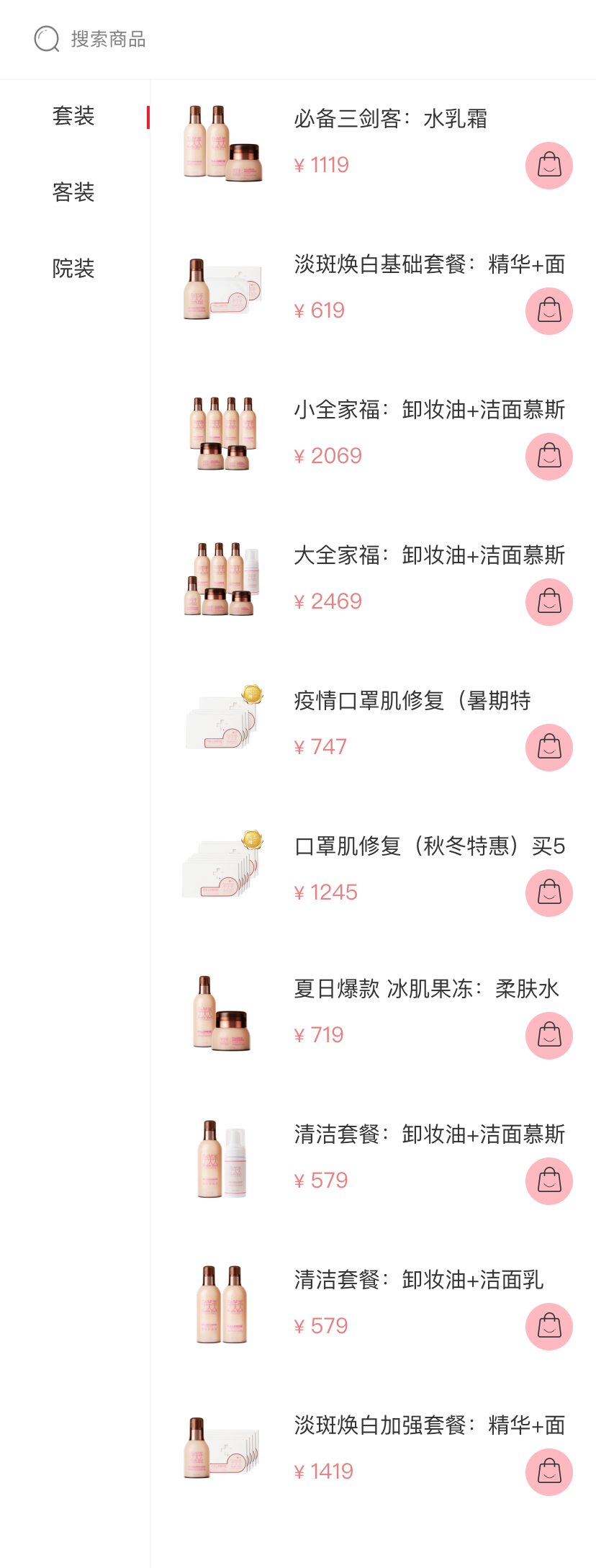The width and height of the screenshot is (596, 1568).
Task: Add 夏日爆款 冰肌果冻 to shopping bag
Action: 549,1036
